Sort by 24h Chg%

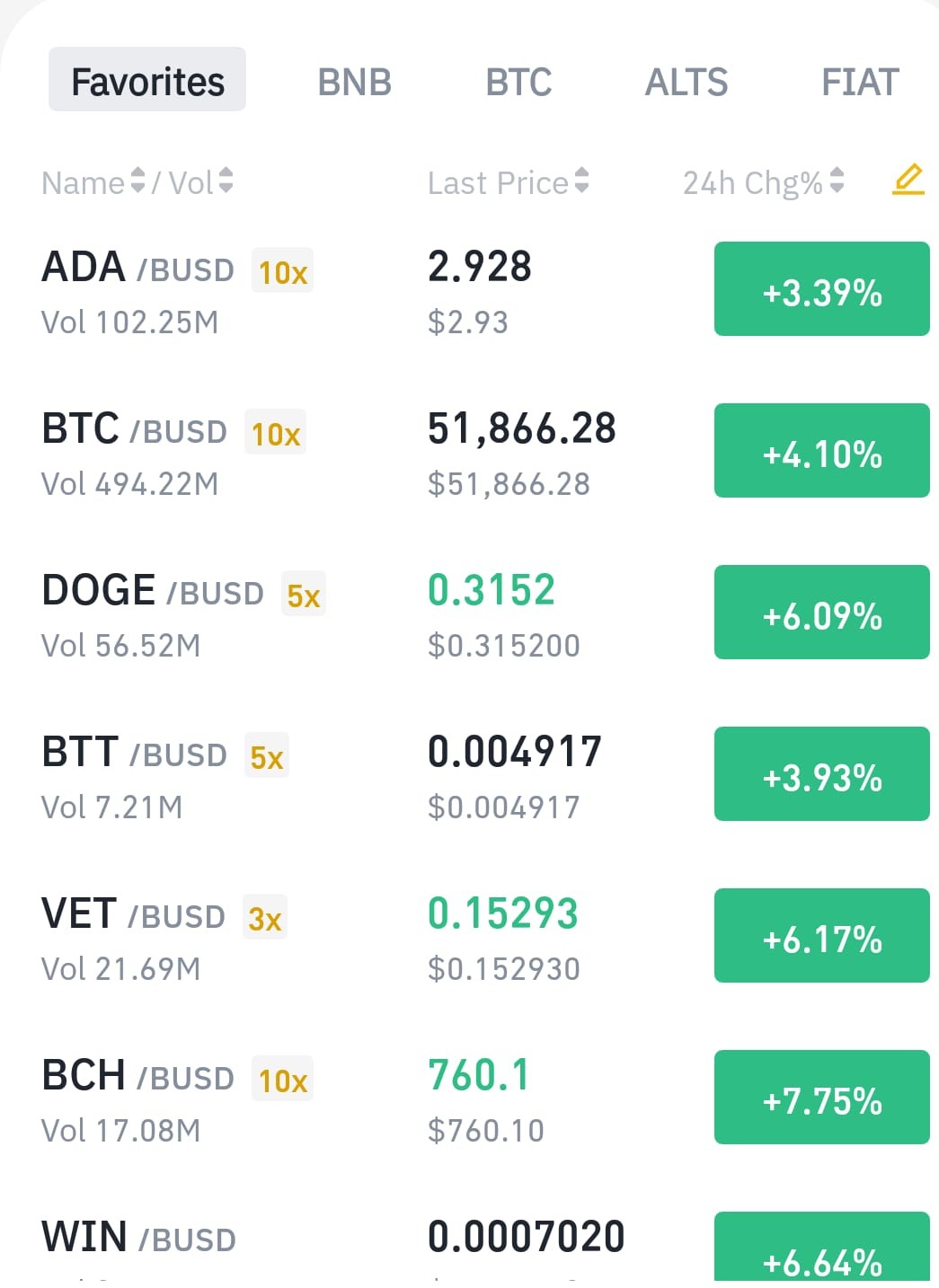(764, 182)
